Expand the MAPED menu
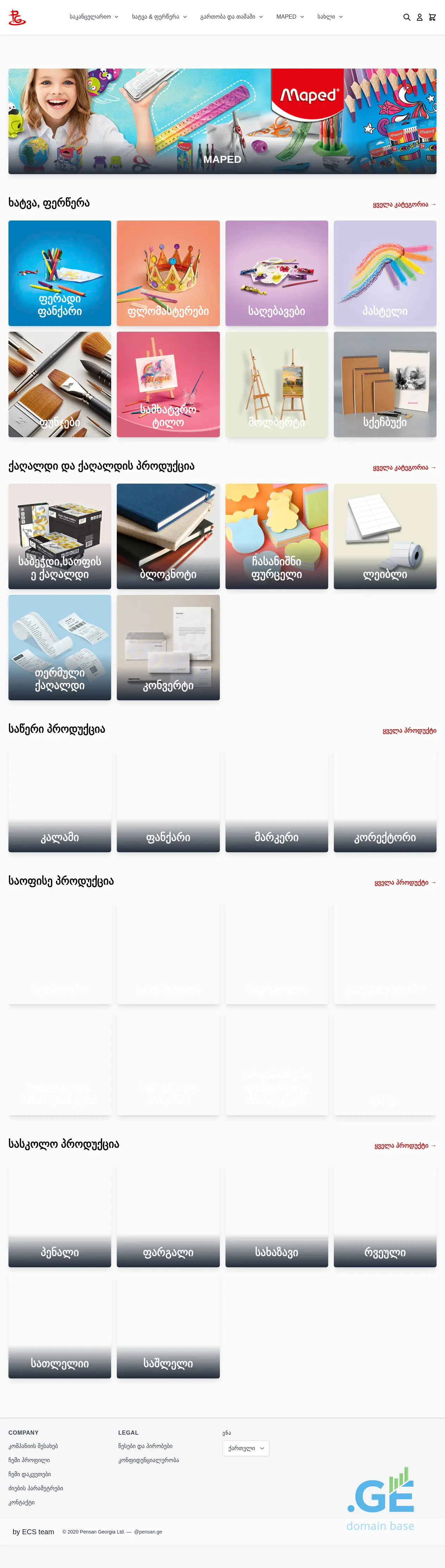The height and width of the screenshot is (1568, 445). [x=290, y=17]
